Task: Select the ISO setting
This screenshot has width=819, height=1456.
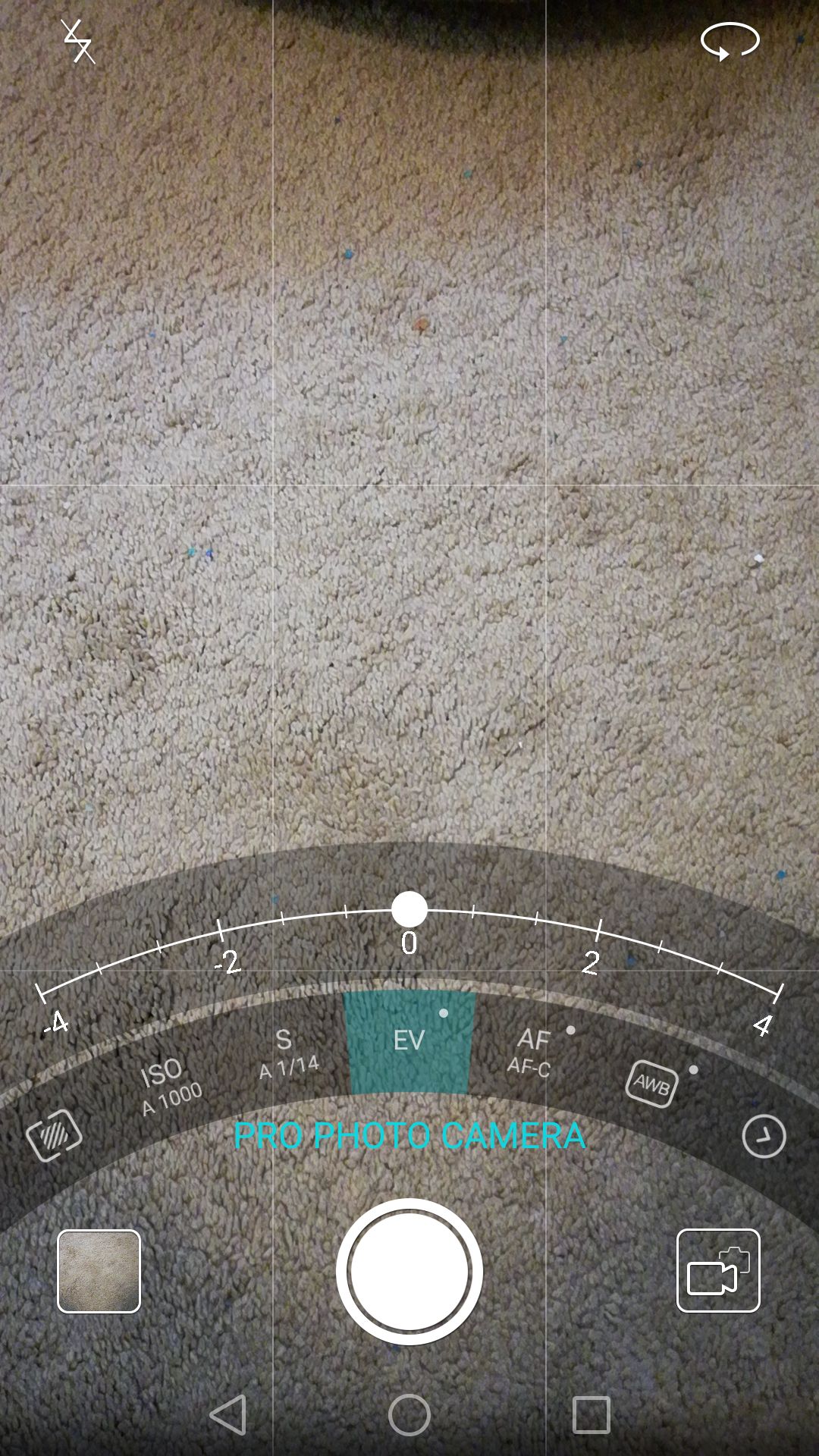Action: click(x=169, y=1086)
